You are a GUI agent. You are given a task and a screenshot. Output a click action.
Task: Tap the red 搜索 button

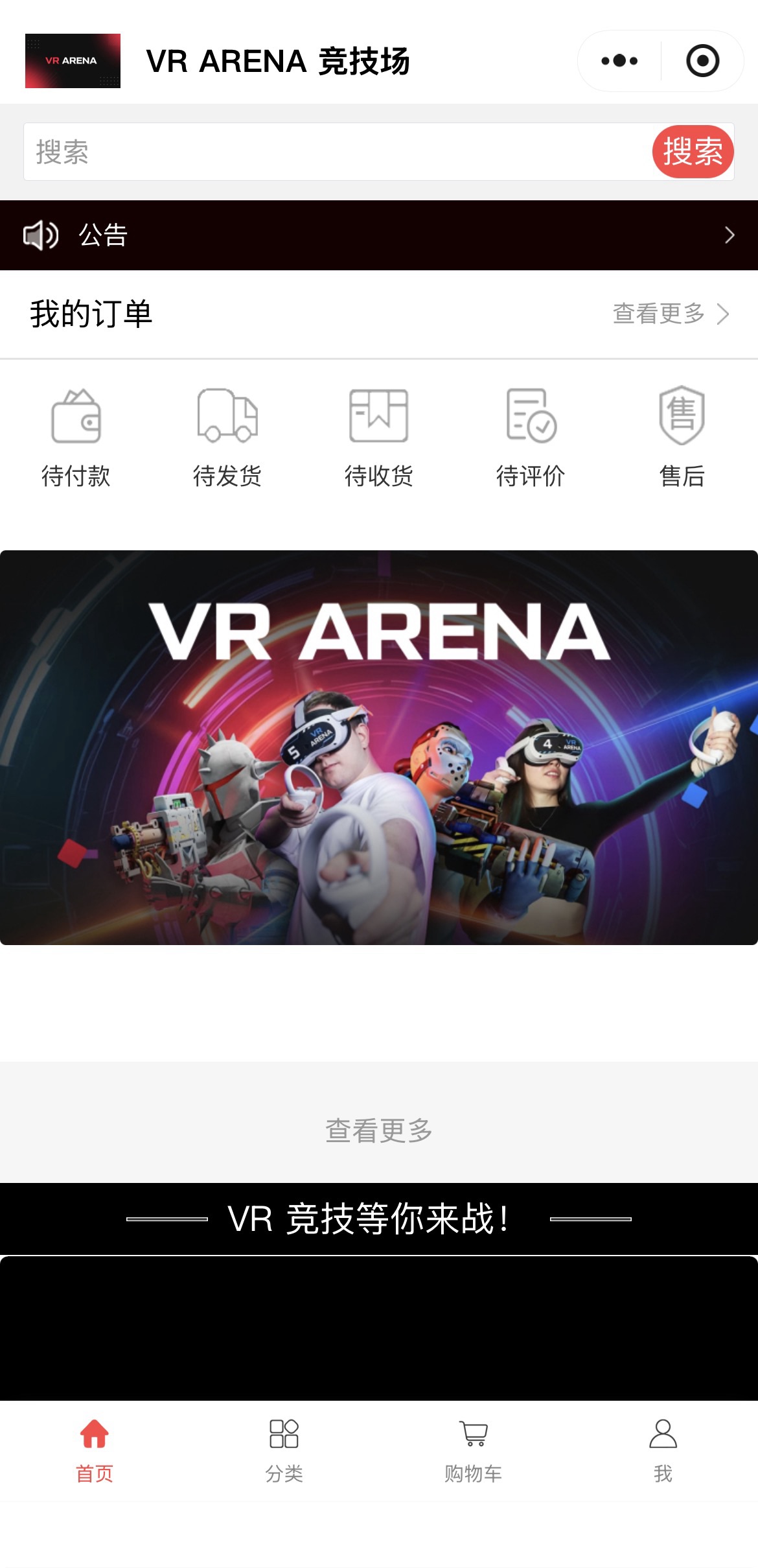pos(692,152)
